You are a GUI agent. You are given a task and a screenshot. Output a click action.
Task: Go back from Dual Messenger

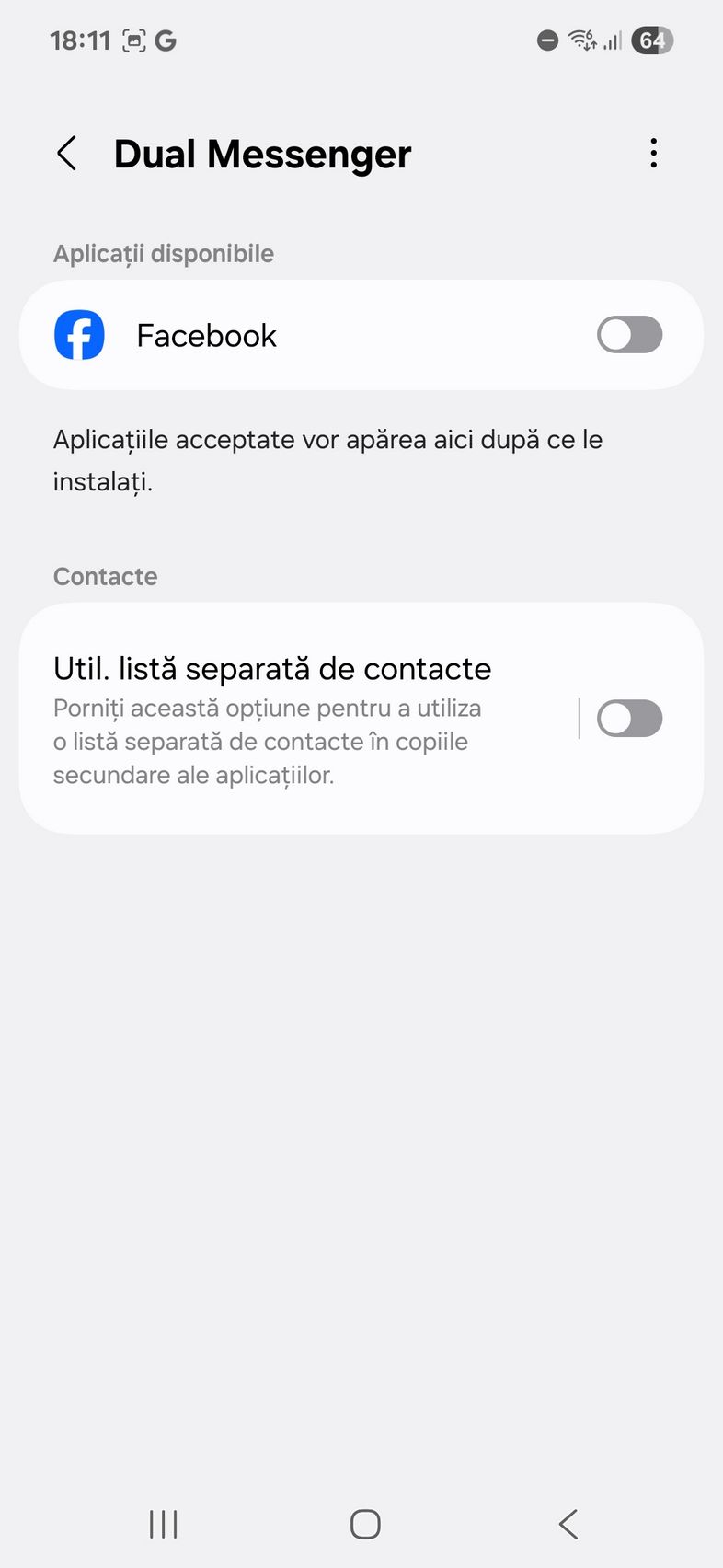coord(67,154)
